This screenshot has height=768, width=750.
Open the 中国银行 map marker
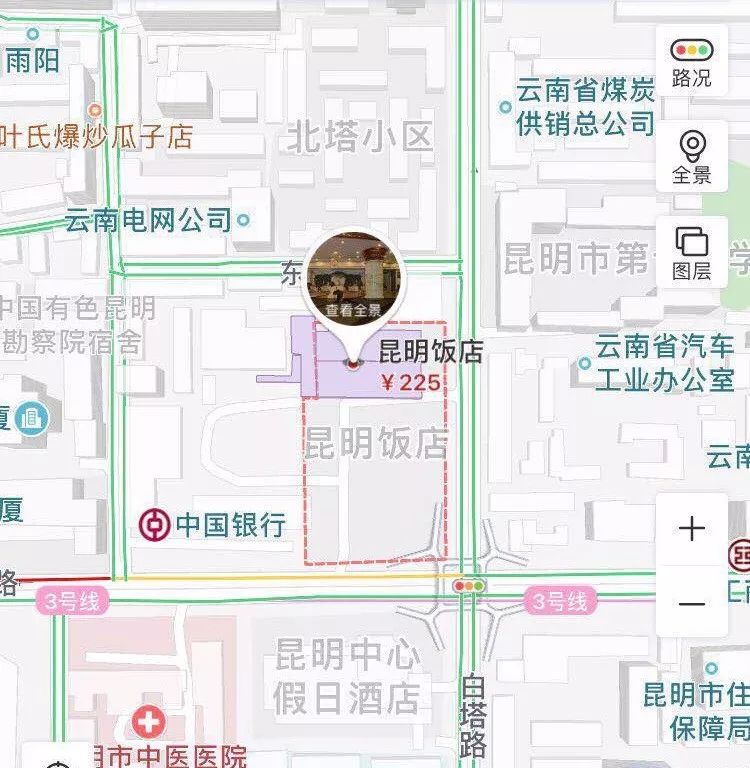tap(153, 524)
